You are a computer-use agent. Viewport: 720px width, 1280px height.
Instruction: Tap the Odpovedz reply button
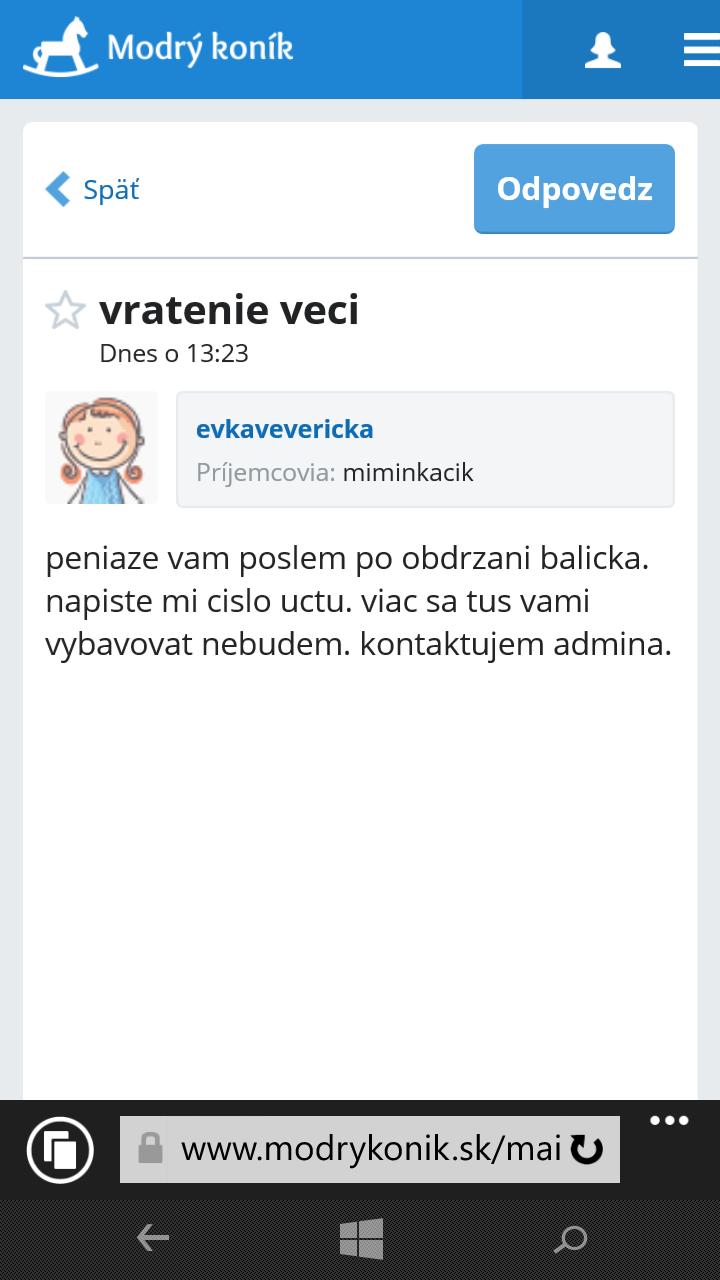click(574, 189)
